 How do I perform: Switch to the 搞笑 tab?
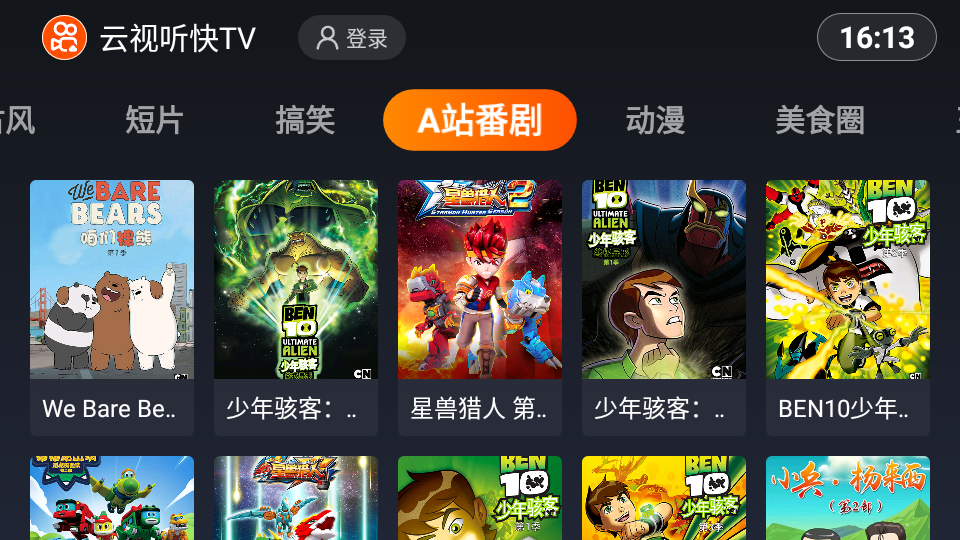[x=305, y=120]
